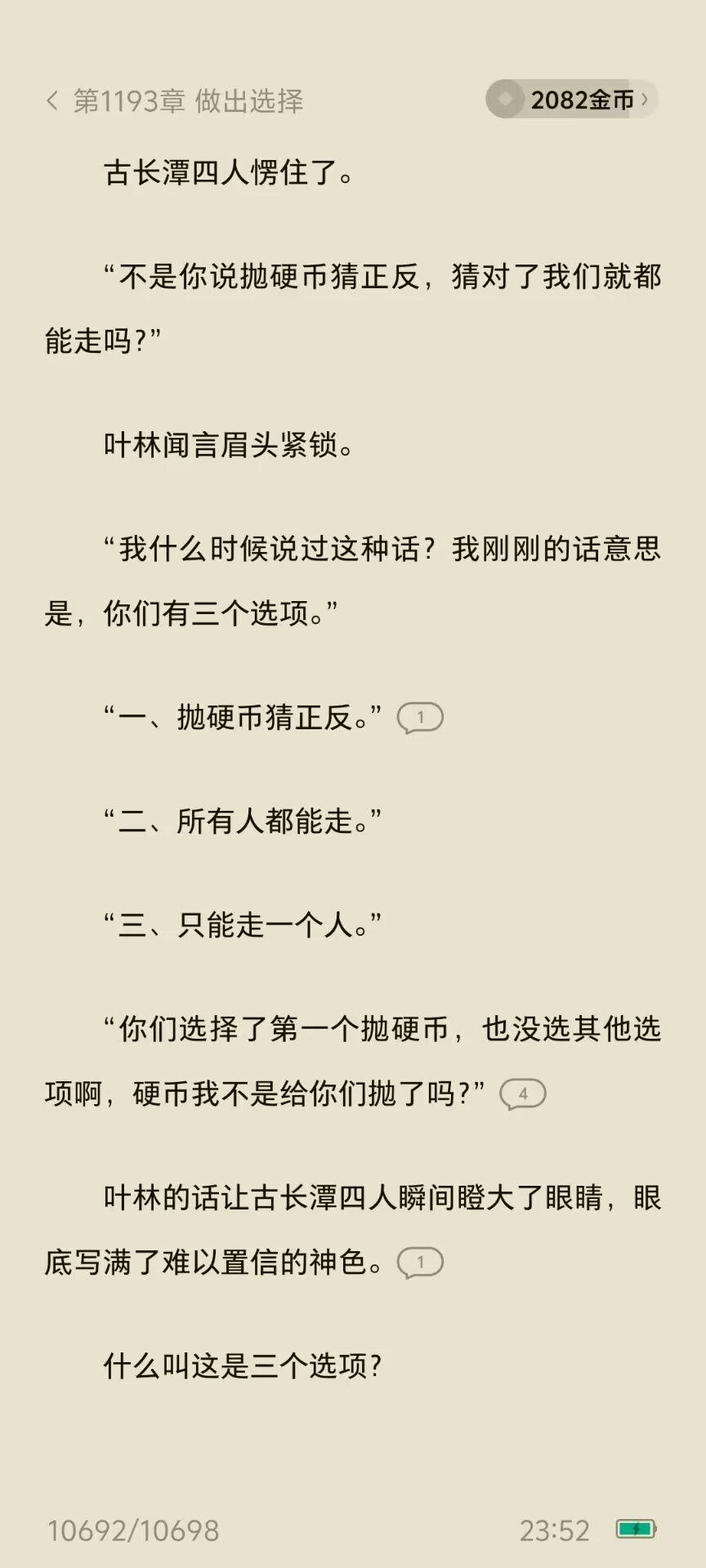Open the 2082金币 coin balance
The image size is (706, 1568).
point(572,100)
